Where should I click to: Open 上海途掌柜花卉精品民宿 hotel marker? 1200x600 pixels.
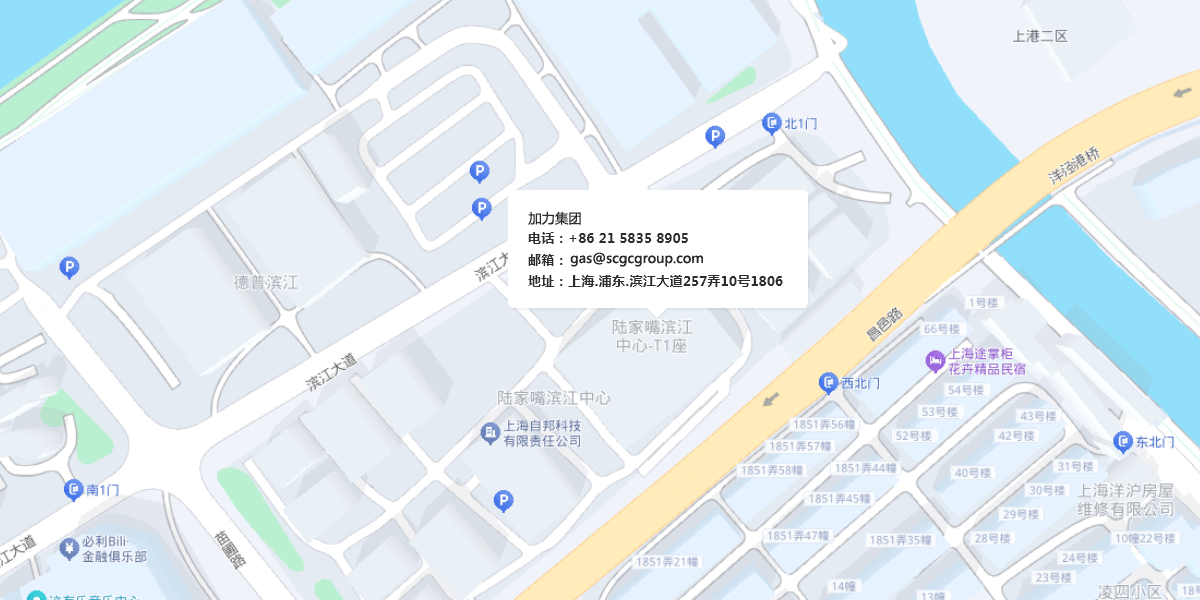tap(935, 360)
